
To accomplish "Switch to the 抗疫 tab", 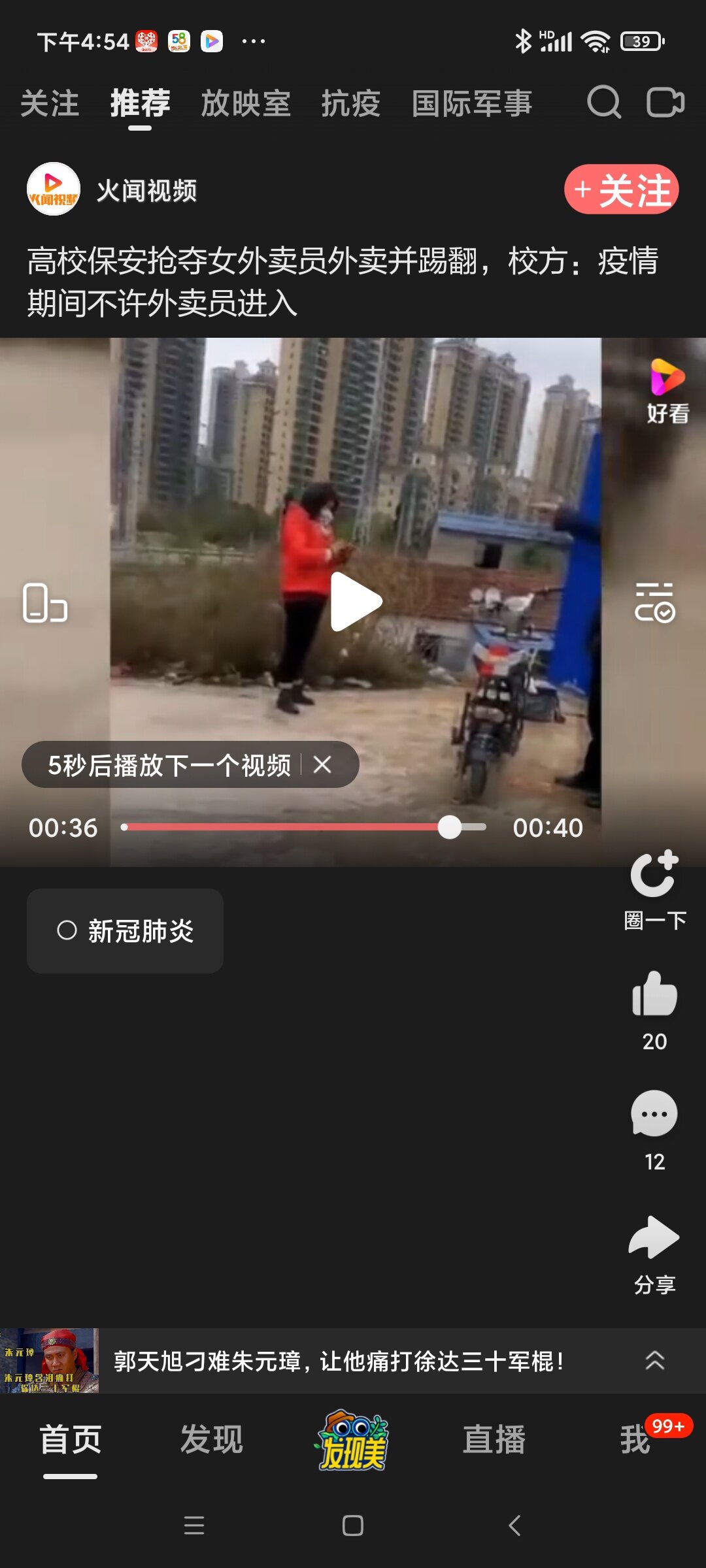I will coord(351,104).
